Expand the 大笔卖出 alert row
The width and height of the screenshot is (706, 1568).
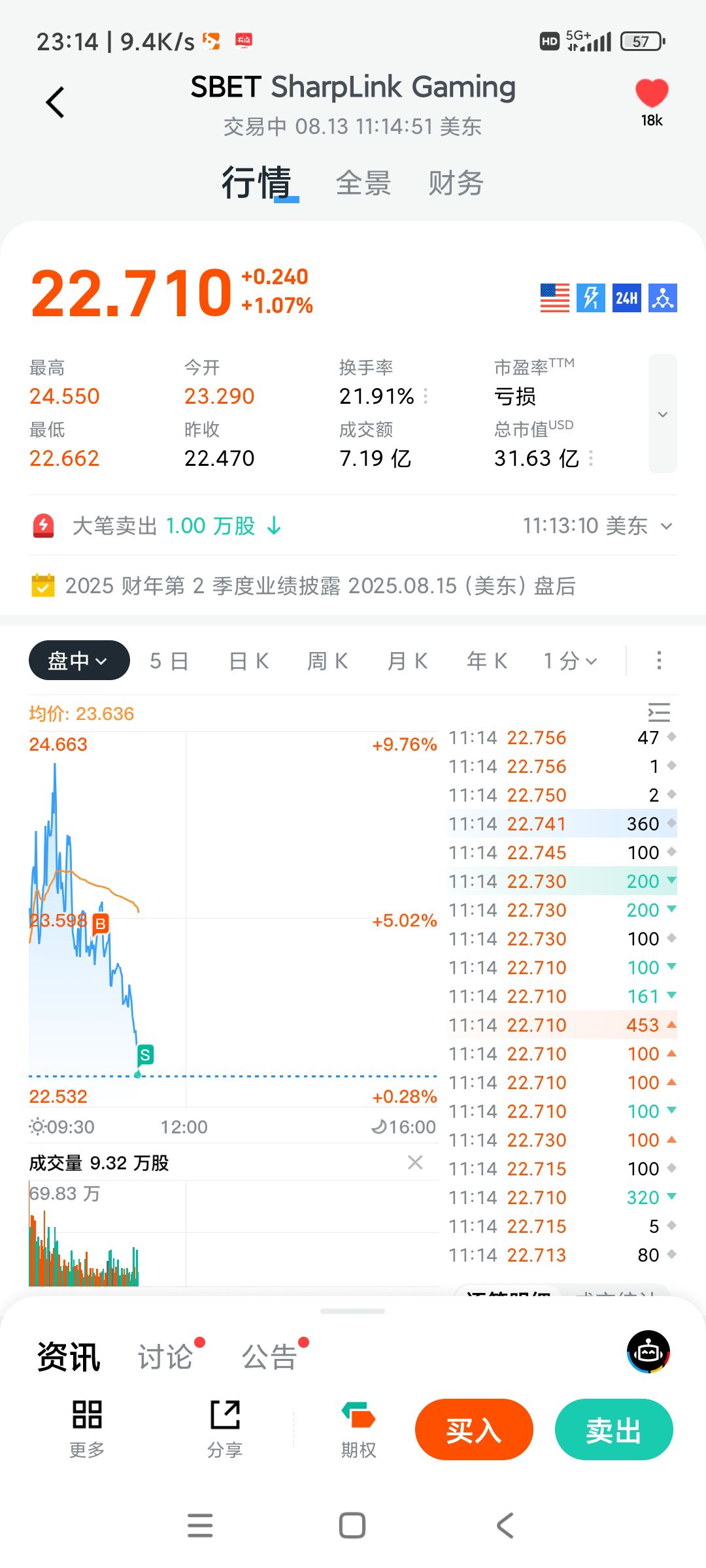pyautogui.click(x=353, y=525)
